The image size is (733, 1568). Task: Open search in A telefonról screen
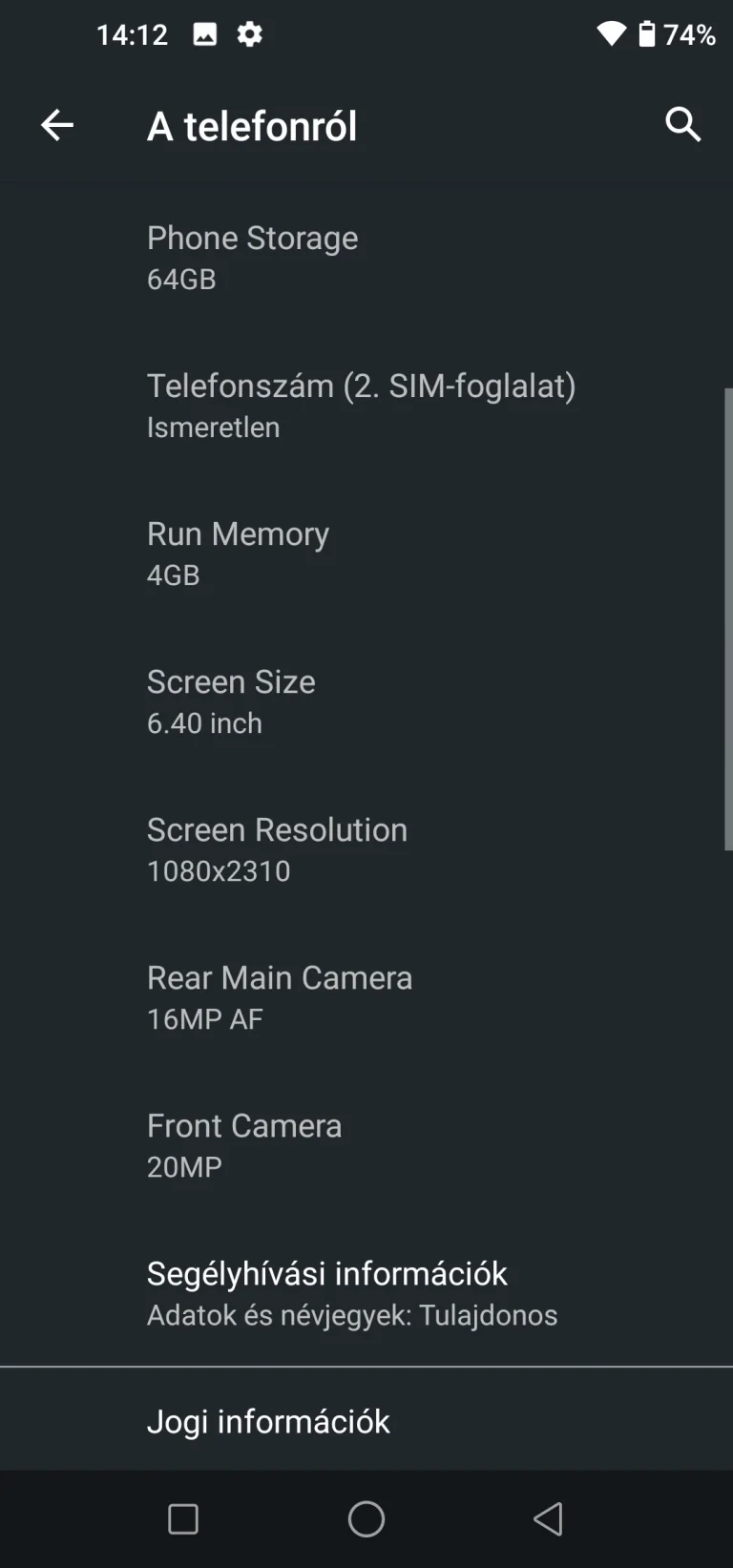coord(682,124)
